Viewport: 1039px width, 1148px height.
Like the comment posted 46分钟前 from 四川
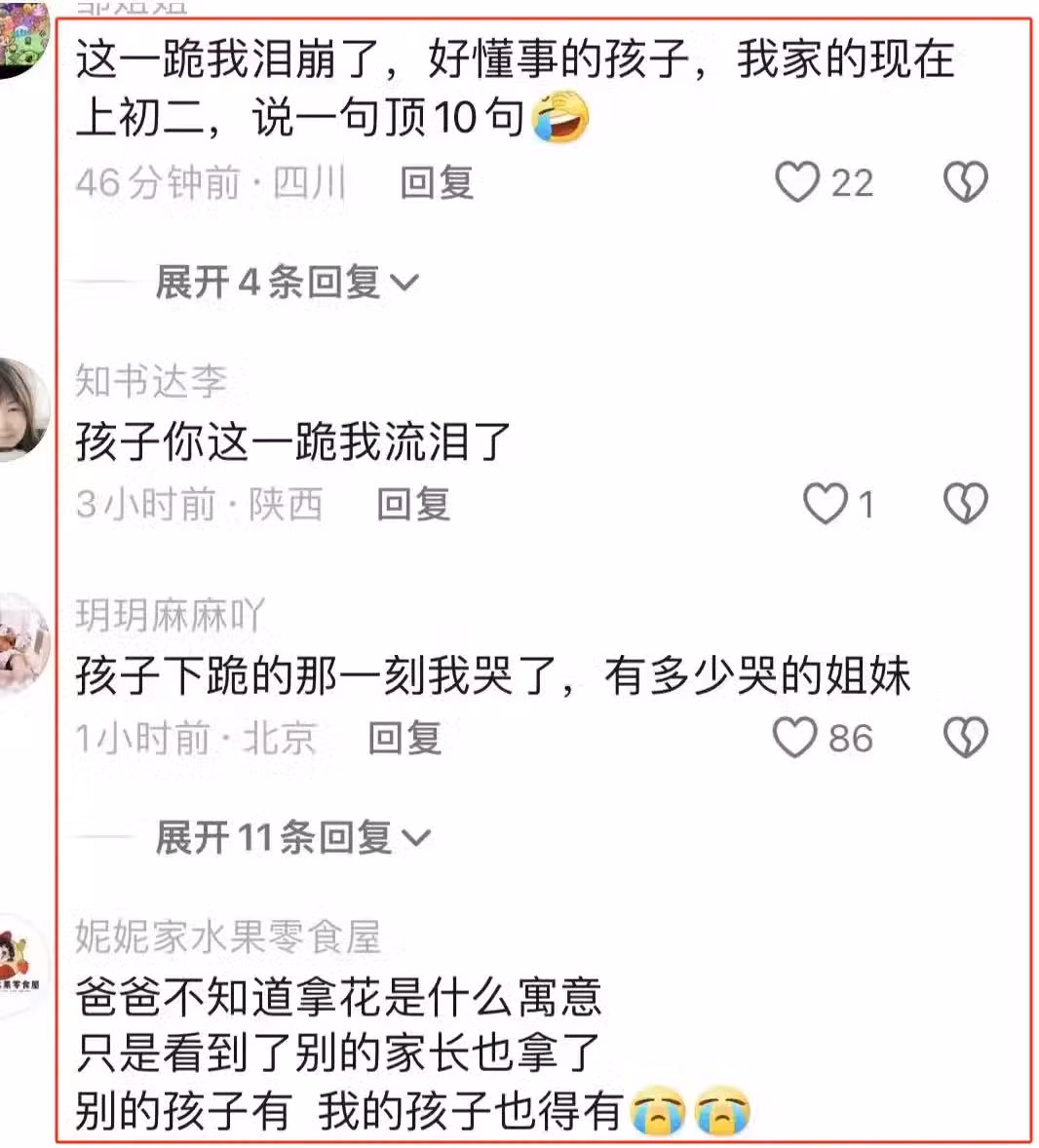click(797, 182)
